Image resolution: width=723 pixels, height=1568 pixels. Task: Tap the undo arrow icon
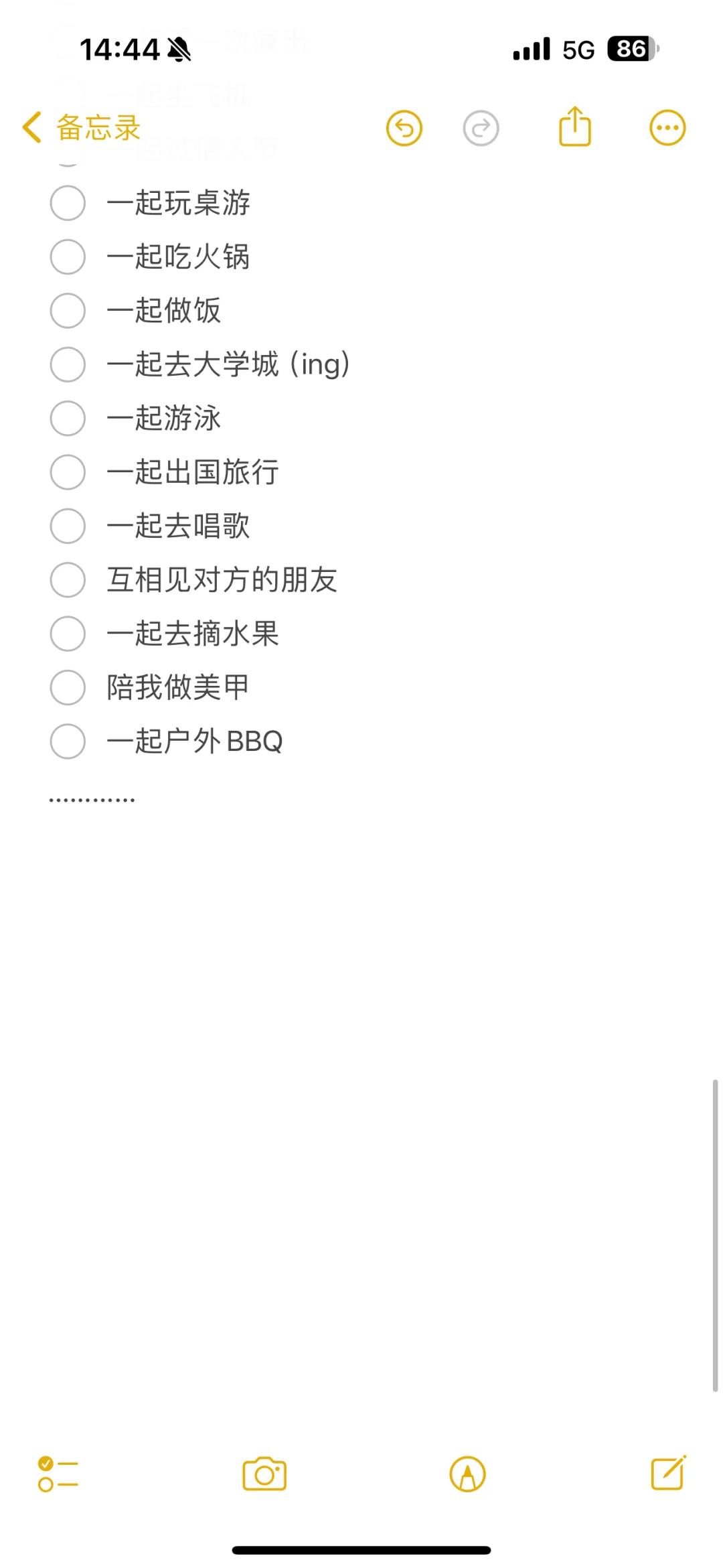[x=404, y=127]
